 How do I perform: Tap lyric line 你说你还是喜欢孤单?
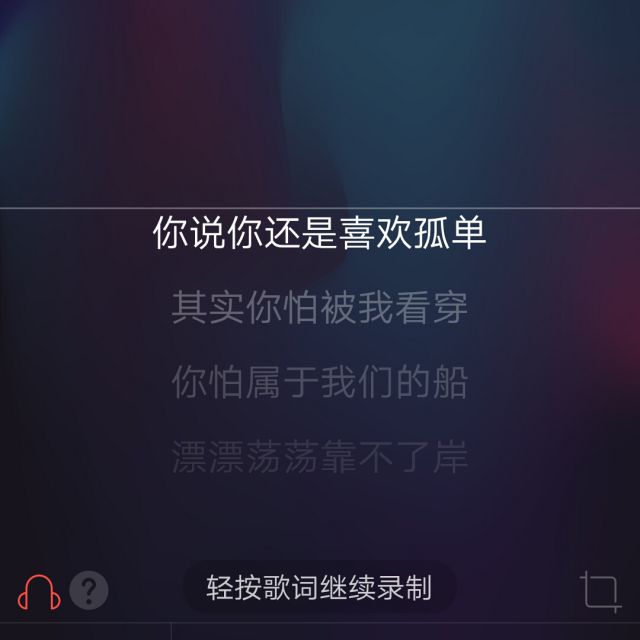point(320,233)
